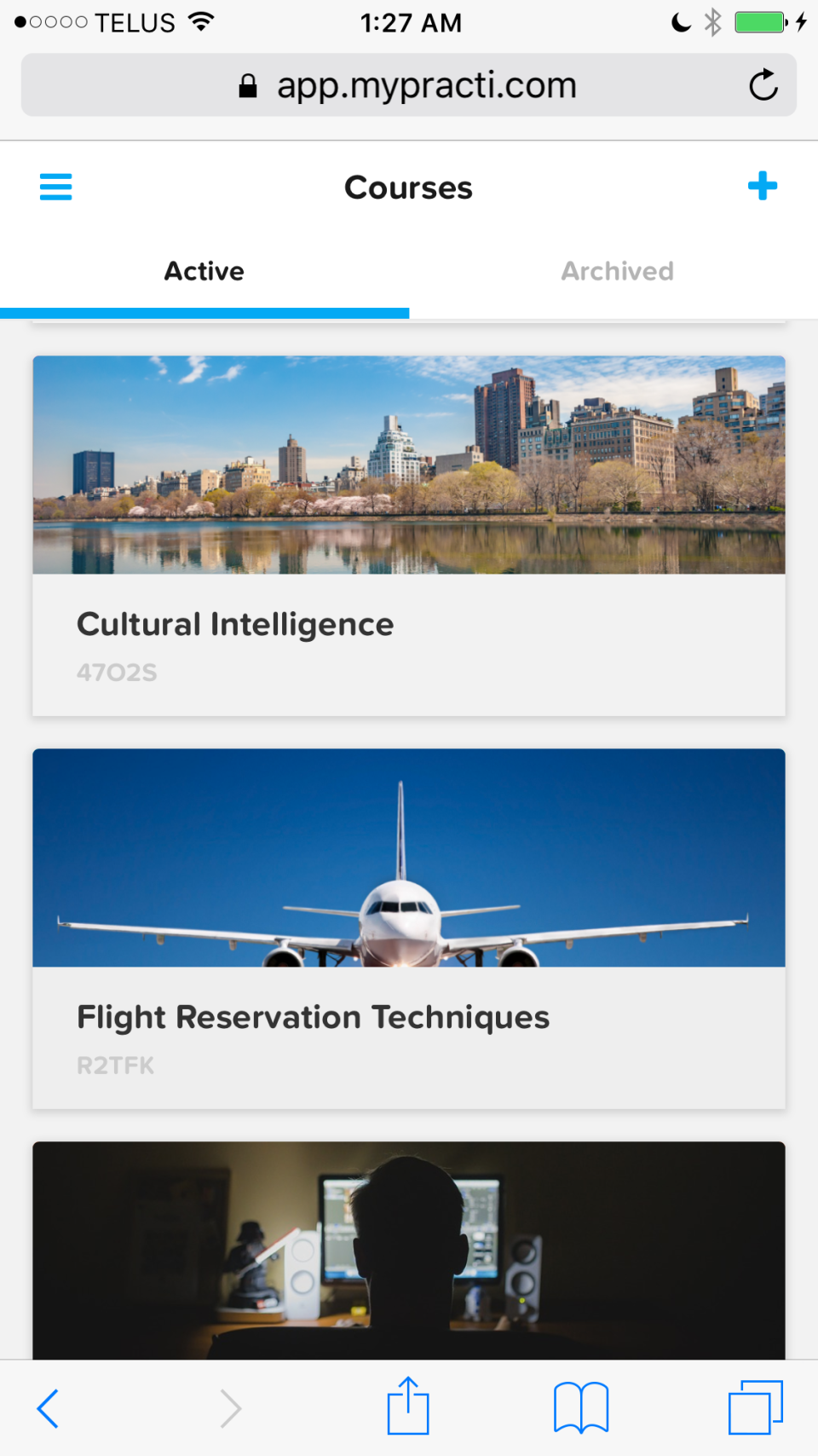818x1456 pixels.
Task: Open the Safari share sheet
Action: tap(408, 1407)
